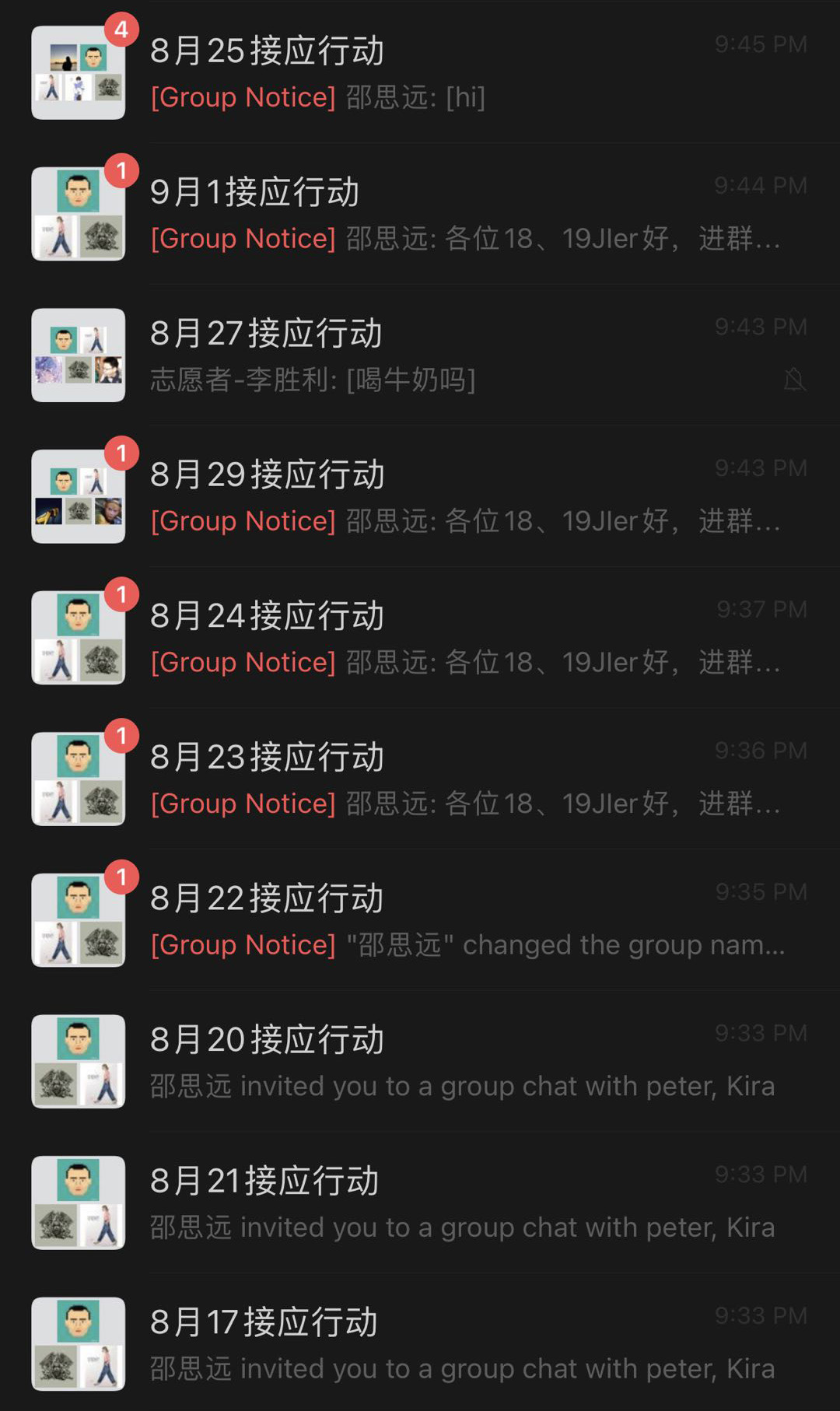Open the 8月21接应行动 group chat
The height and width of the screenshot is (1411, 840).
point(420,1203)
